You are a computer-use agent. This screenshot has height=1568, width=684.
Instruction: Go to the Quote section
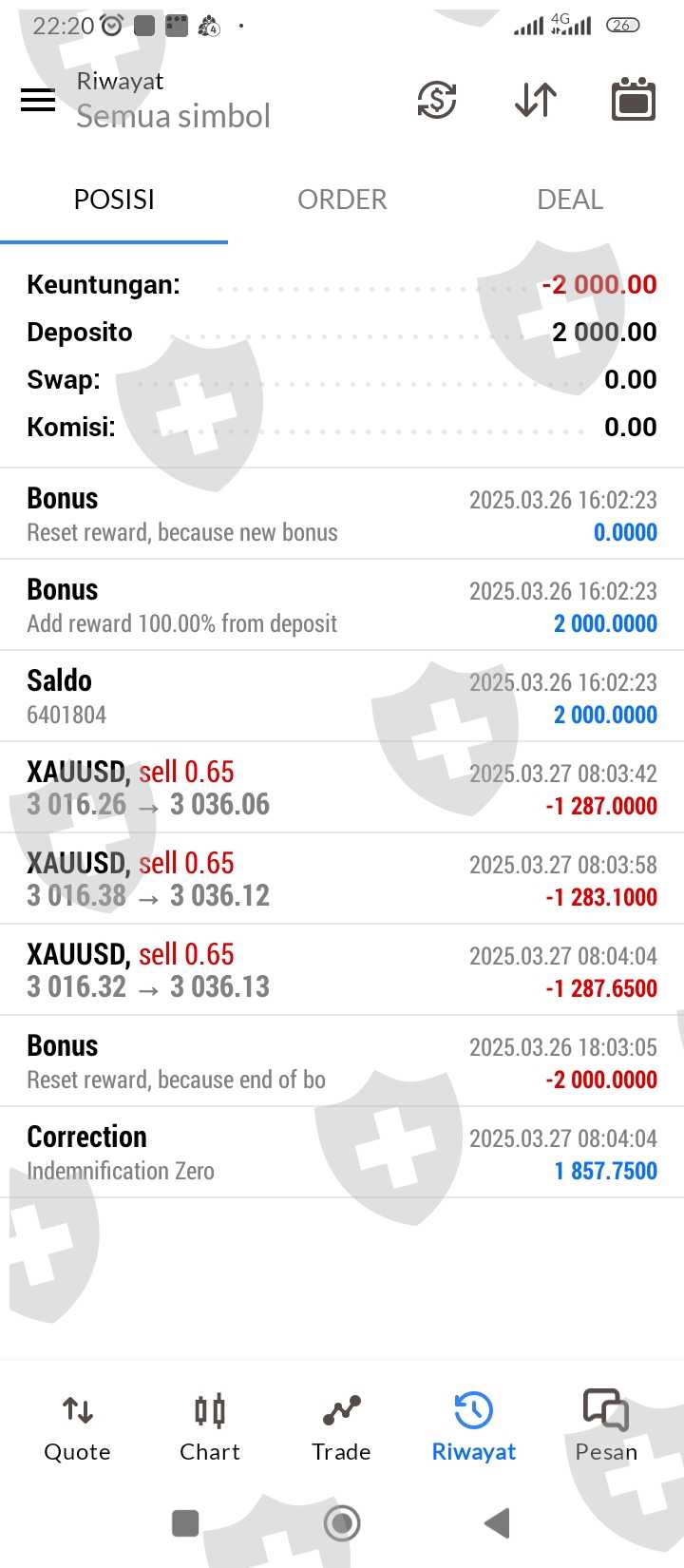point(77,1427)
